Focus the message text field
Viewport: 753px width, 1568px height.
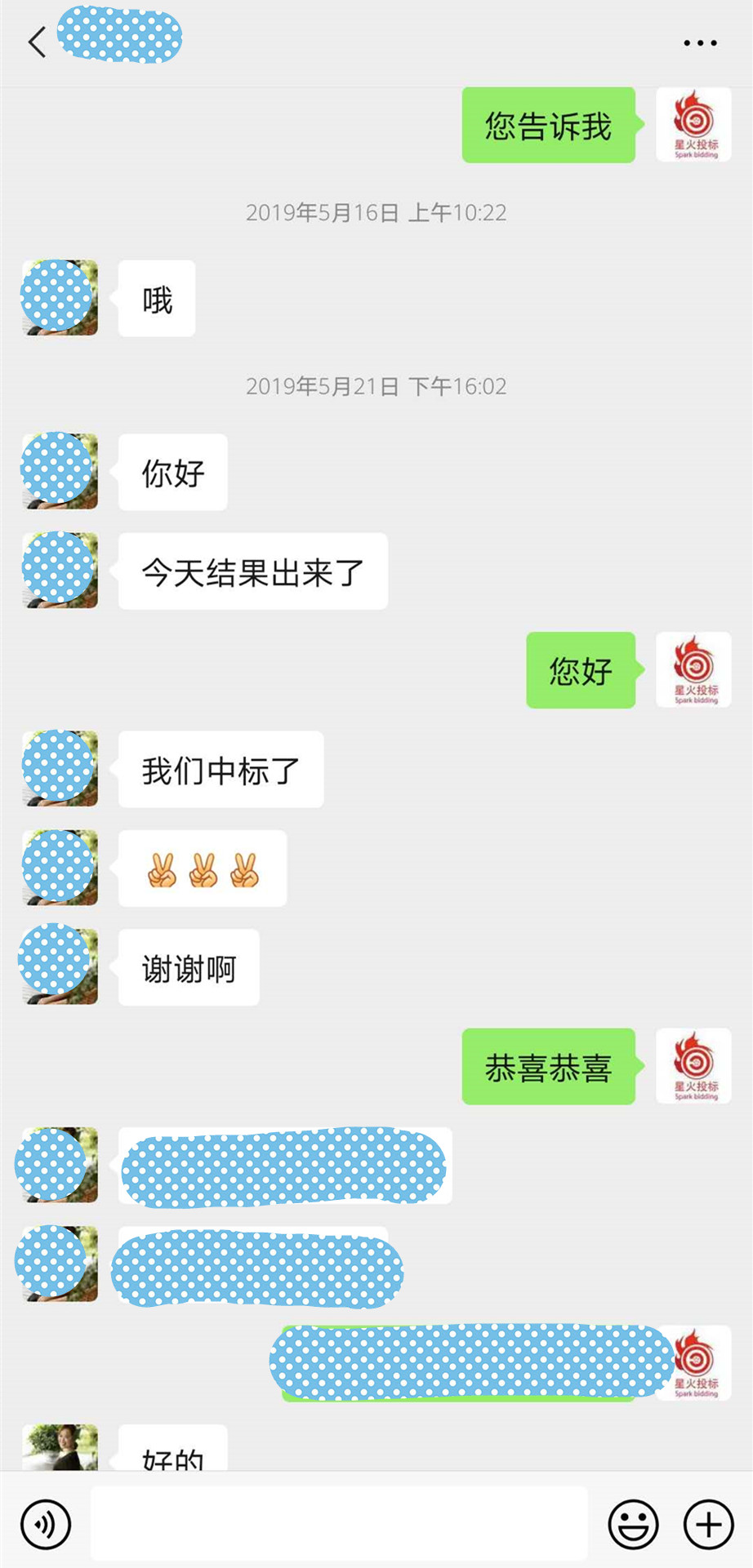point(339,1523)
